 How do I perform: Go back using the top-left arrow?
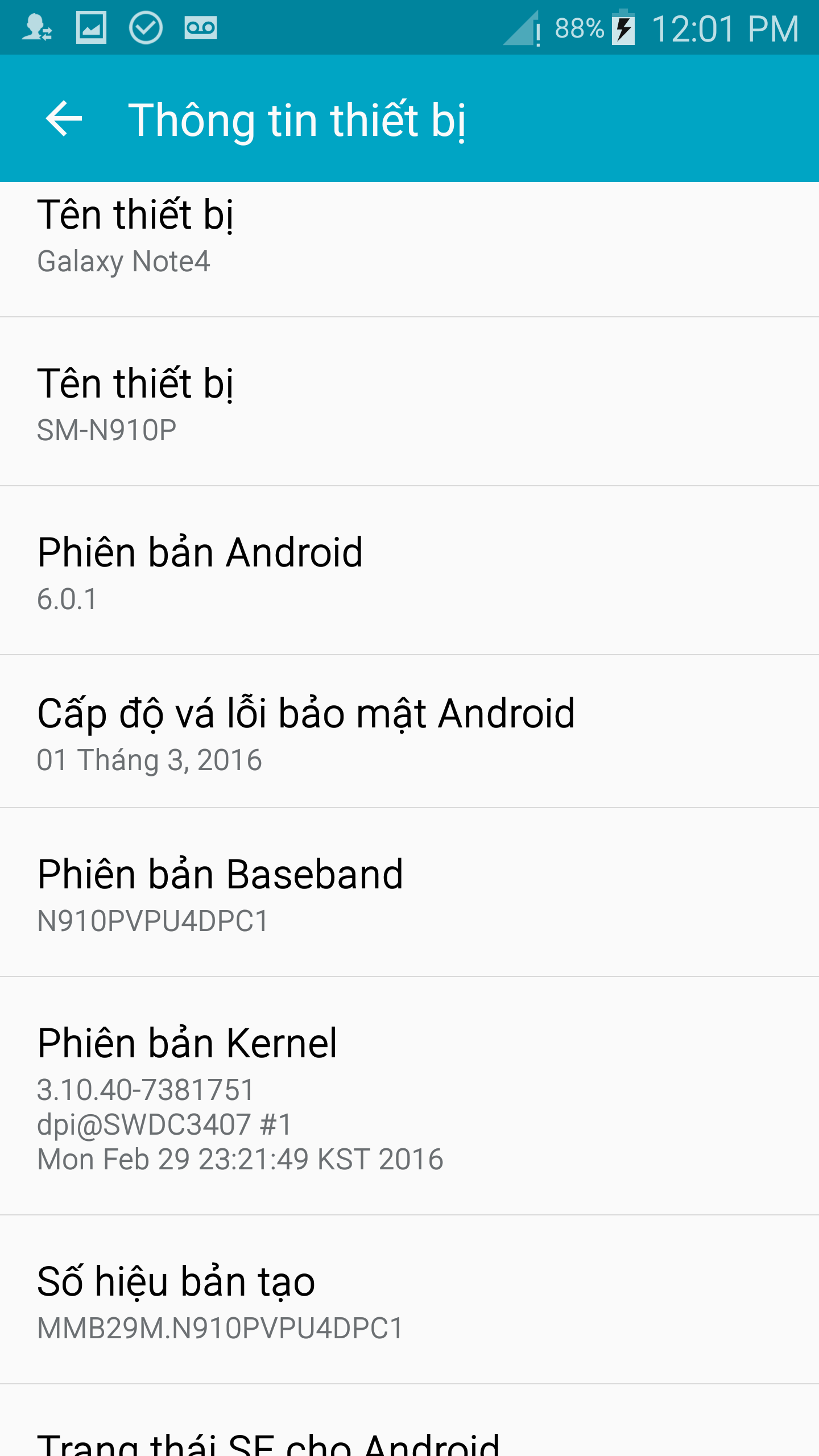[x=64, y=118]
